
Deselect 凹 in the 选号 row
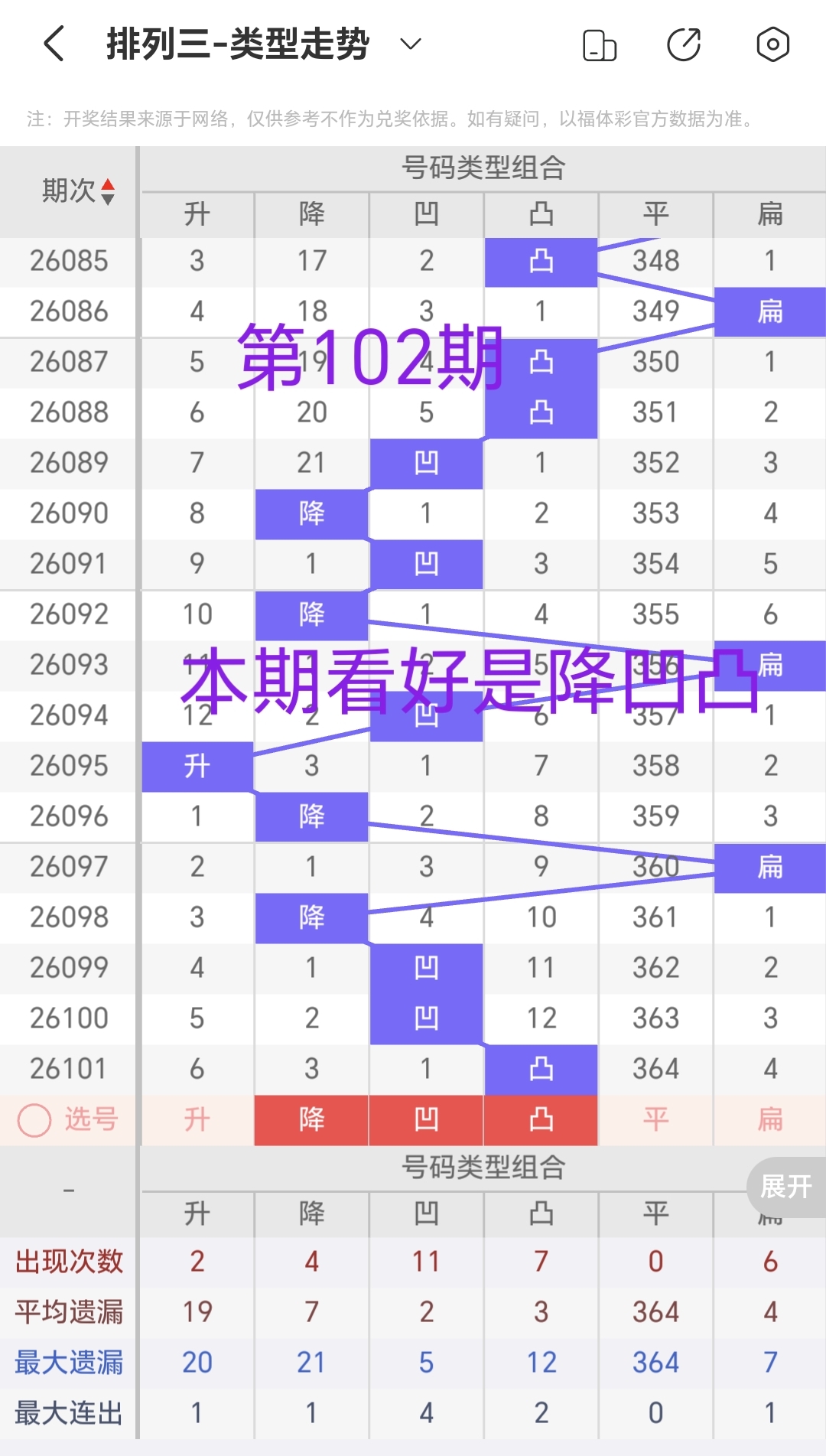(x=426, y=1119)
